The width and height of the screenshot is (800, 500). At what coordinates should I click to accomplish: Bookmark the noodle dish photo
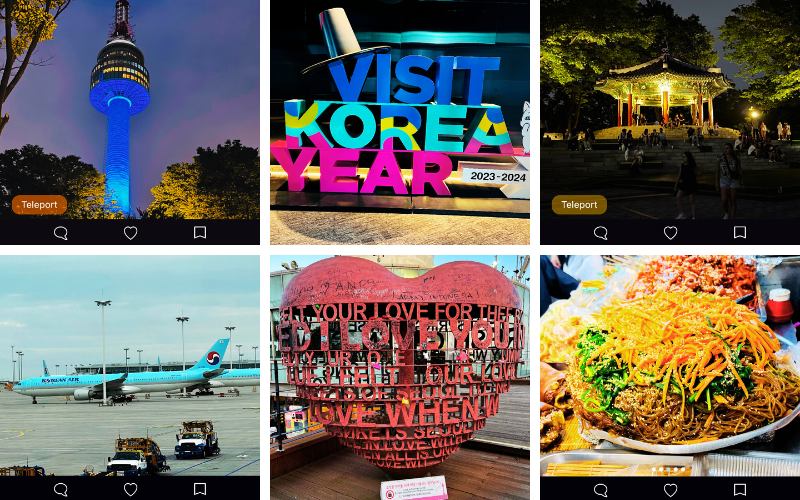click(x=740, y=489)
